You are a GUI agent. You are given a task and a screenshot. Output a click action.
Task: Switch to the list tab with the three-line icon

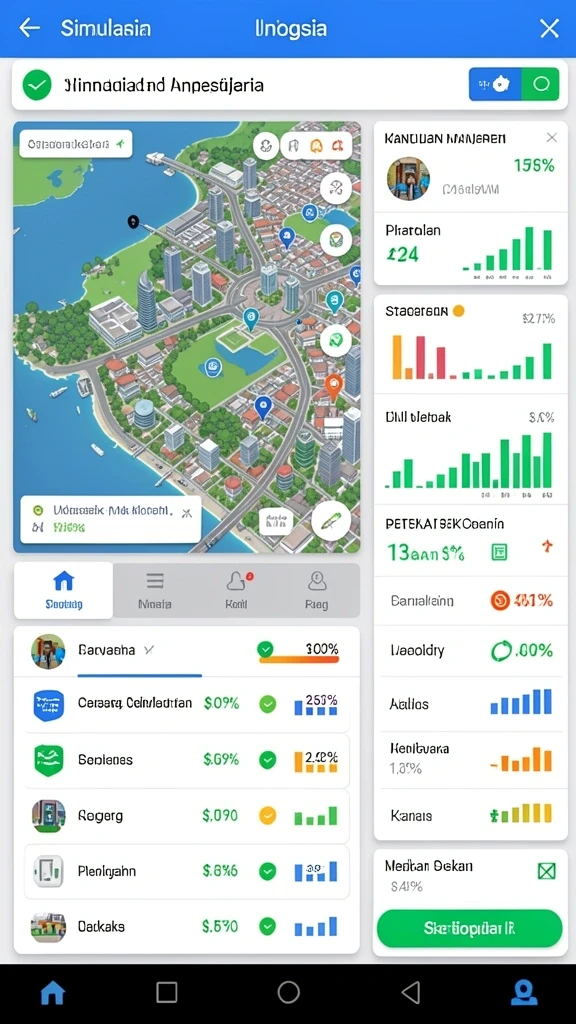click(x=155, y=590)
